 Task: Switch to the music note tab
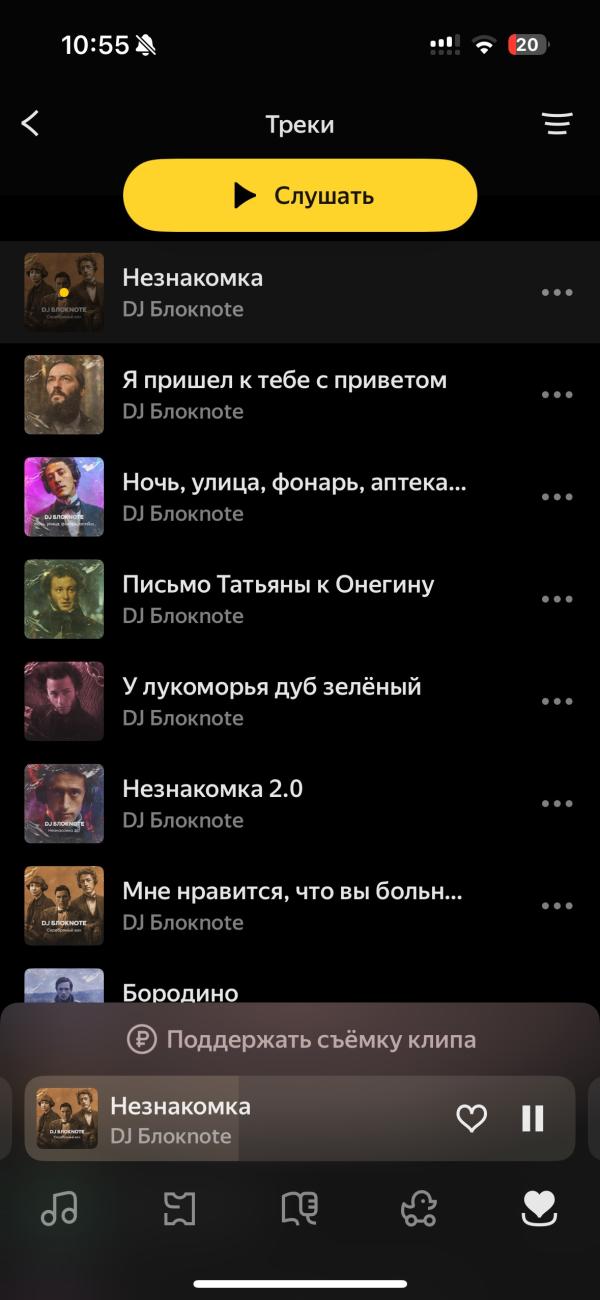click(x=59, y=1209)
